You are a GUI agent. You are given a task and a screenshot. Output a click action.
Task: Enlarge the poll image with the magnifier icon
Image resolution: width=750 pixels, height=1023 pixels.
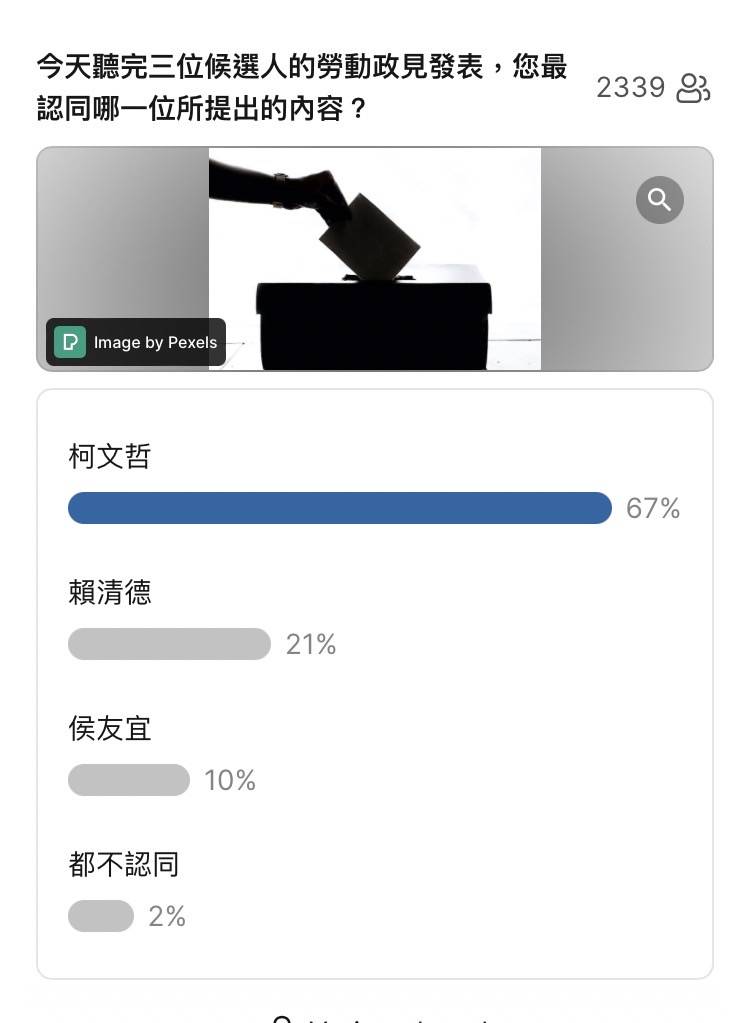(x=659, y=200)
